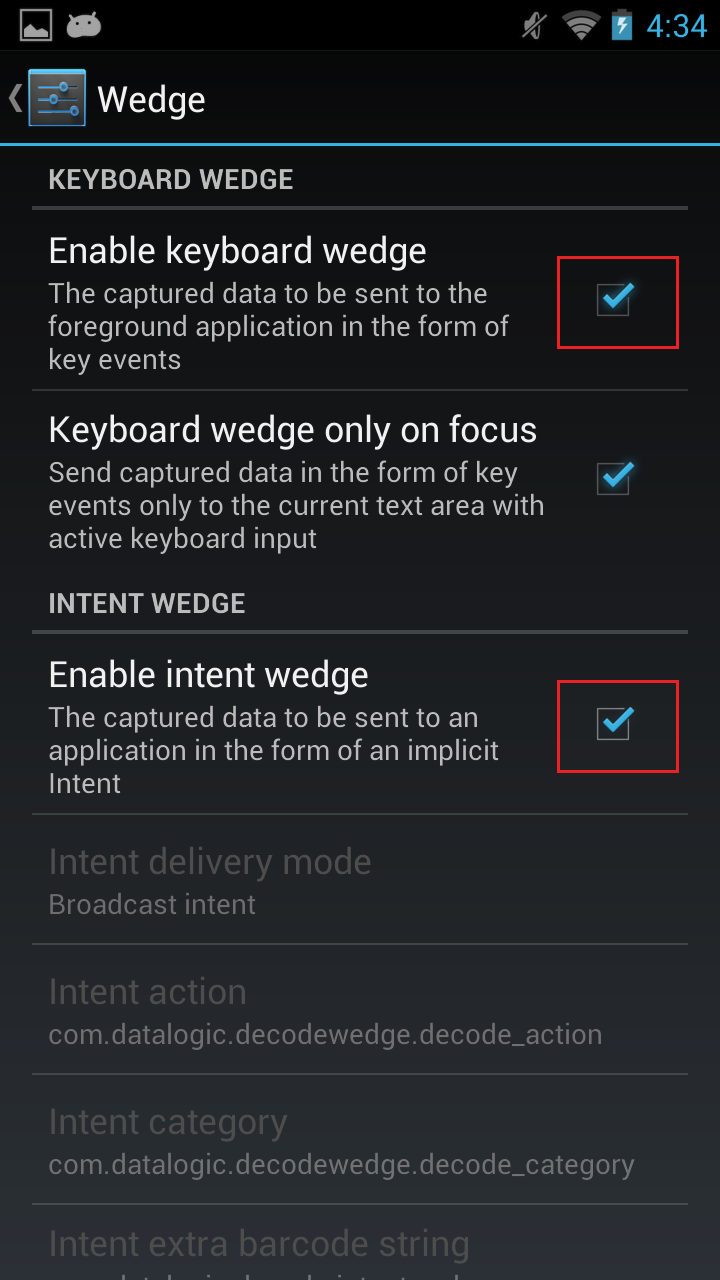The height and width of the screenshot is (1280, 720).
Task: Open the Intent action setting
Action: (x=360, y=1010)
